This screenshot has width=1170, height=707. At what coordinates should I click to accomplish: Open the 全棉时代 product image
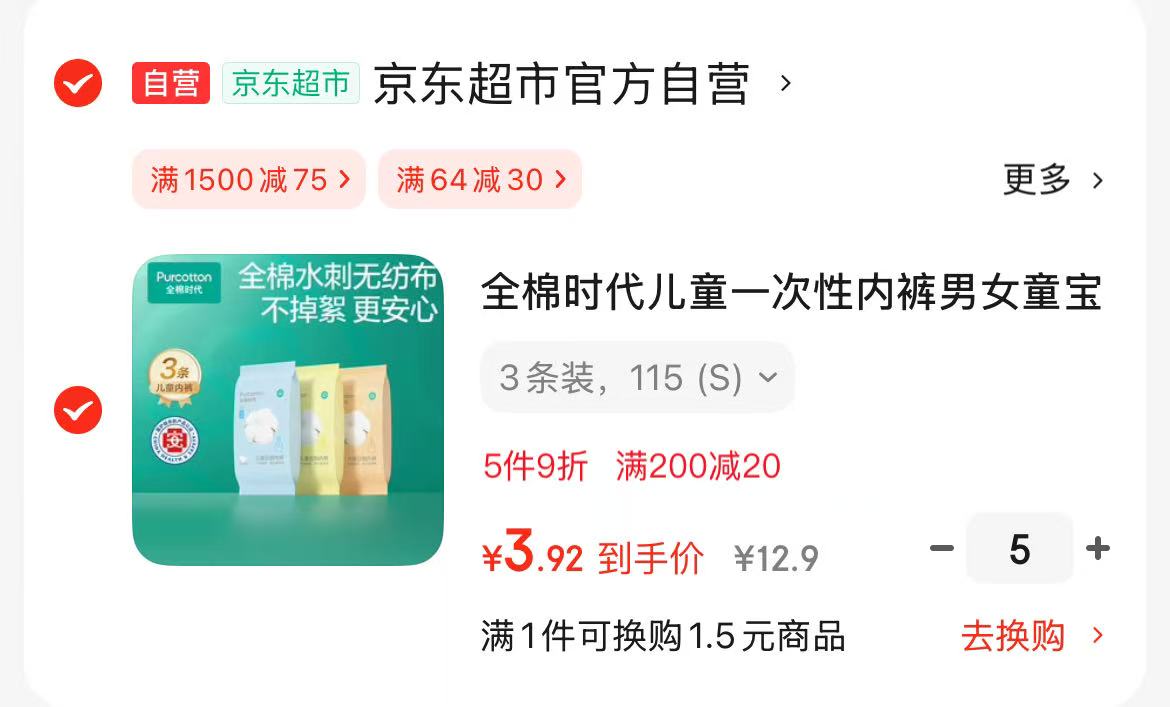(288, 410)
